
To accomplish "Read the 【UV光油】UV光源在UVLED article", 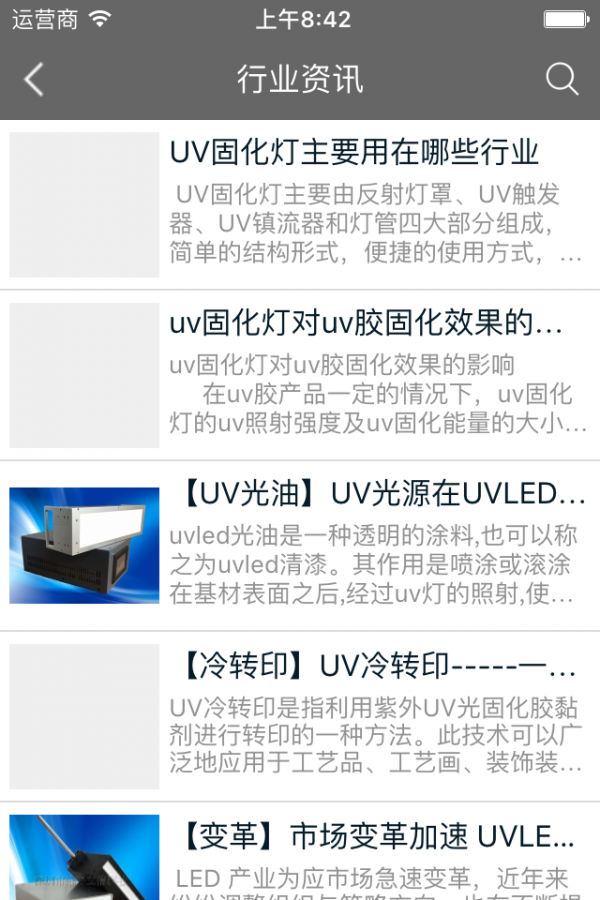I will pyautogui.click(x=383, y=494).
